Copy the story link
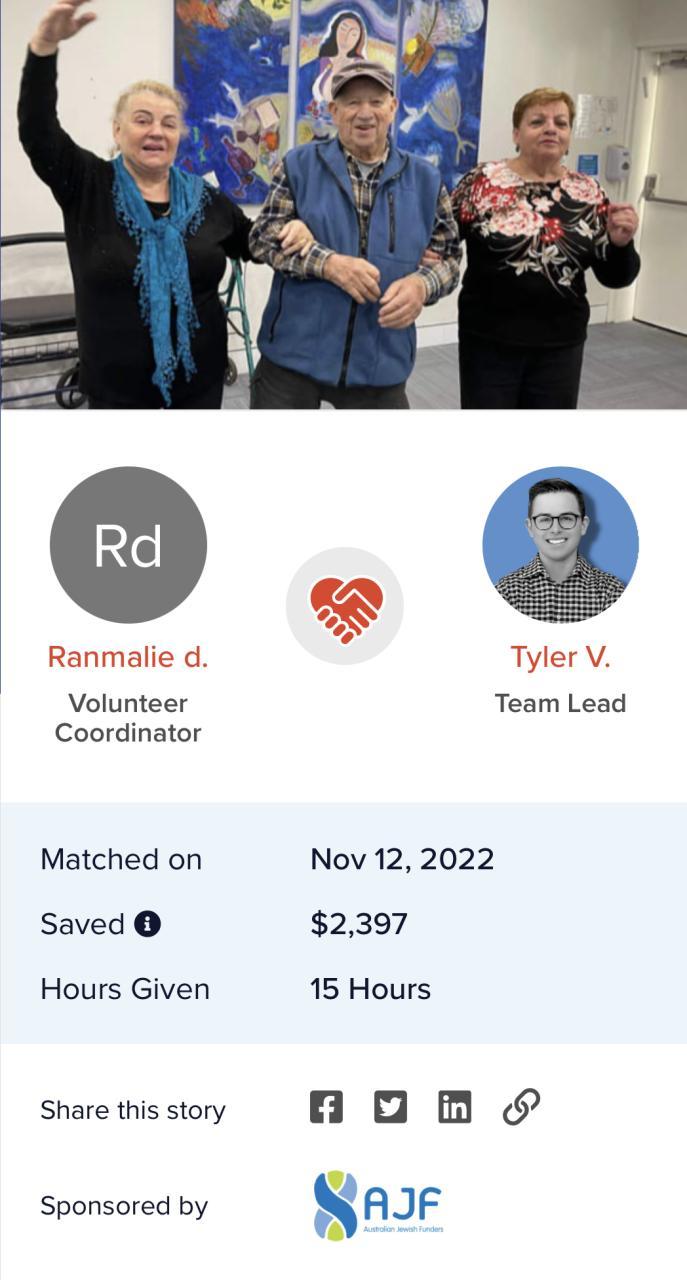 coord(521,1108)
